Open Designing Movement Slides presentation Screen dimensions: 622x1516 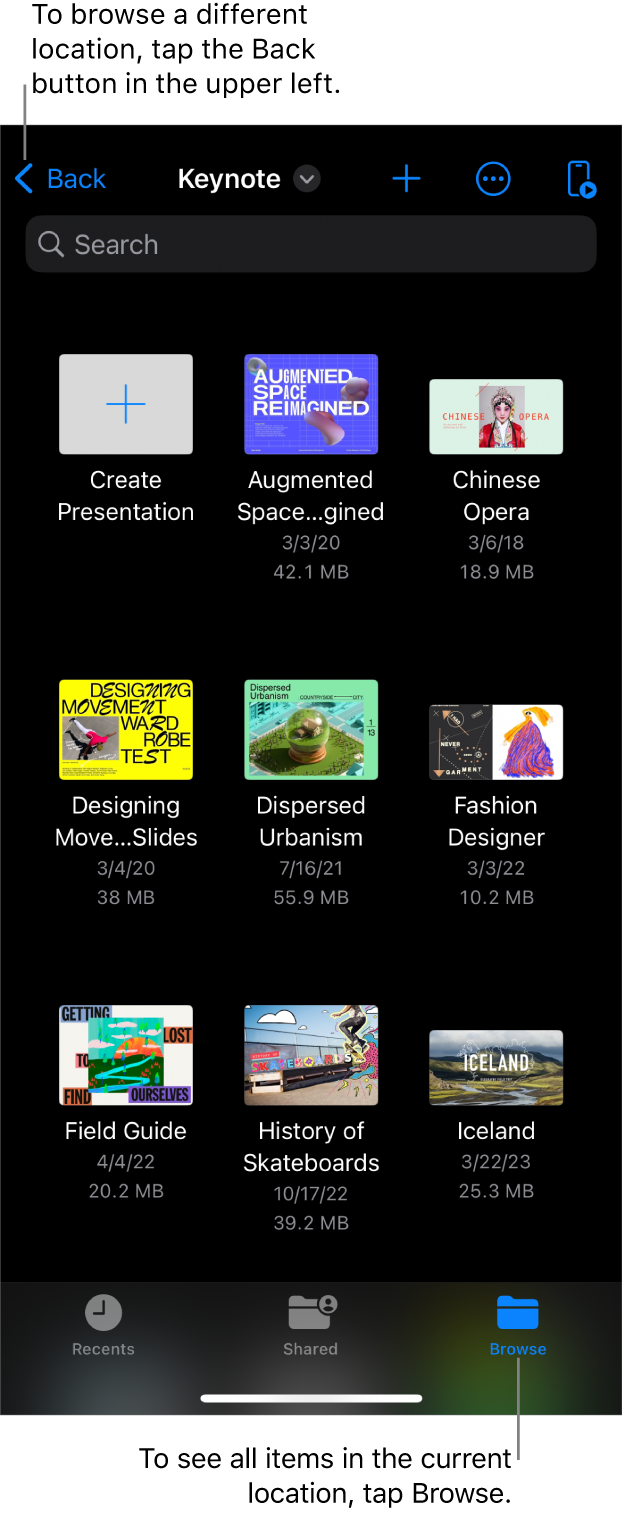(126, 730)
